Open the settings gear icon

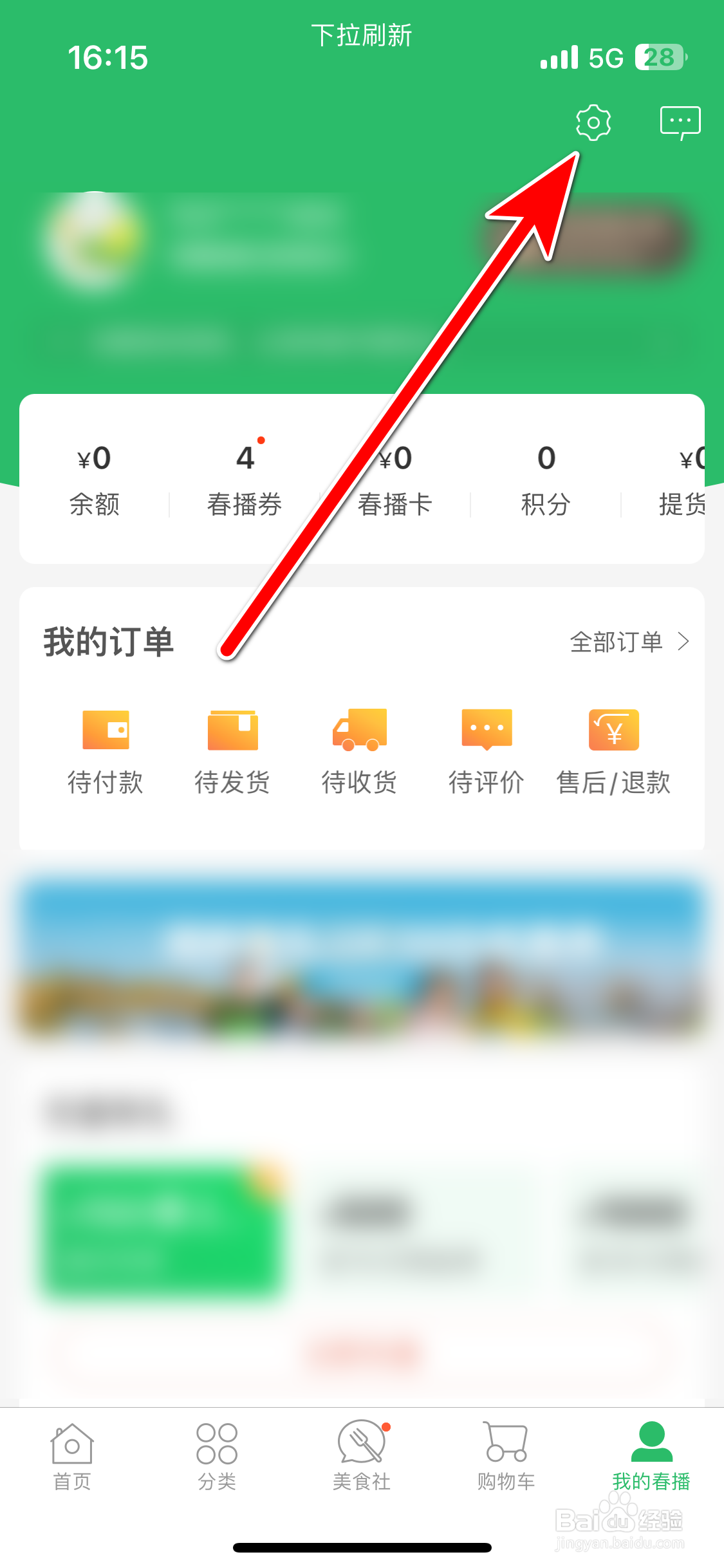tap(593, 123)
